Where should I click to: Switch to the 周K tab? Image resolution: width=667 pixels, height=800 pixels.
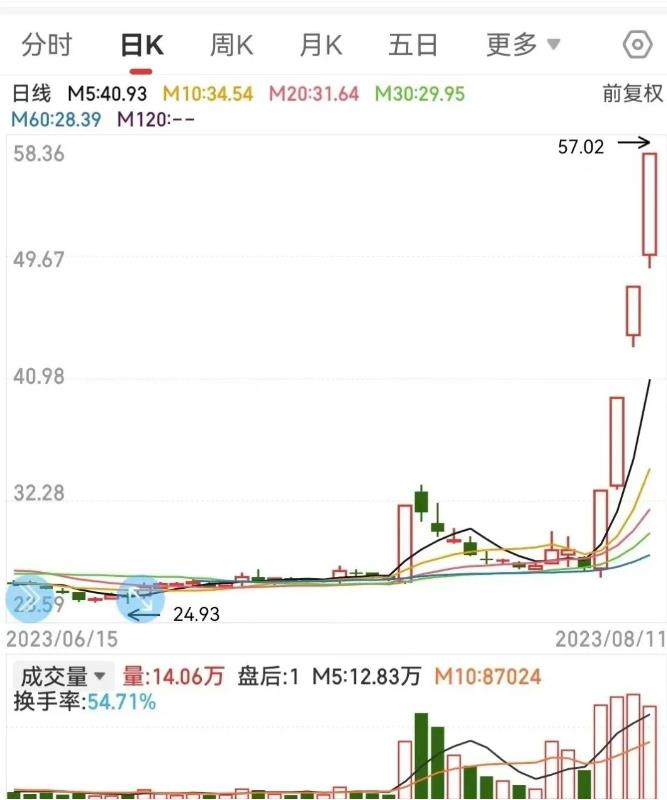pyautogui.click(x=231, y=45)
